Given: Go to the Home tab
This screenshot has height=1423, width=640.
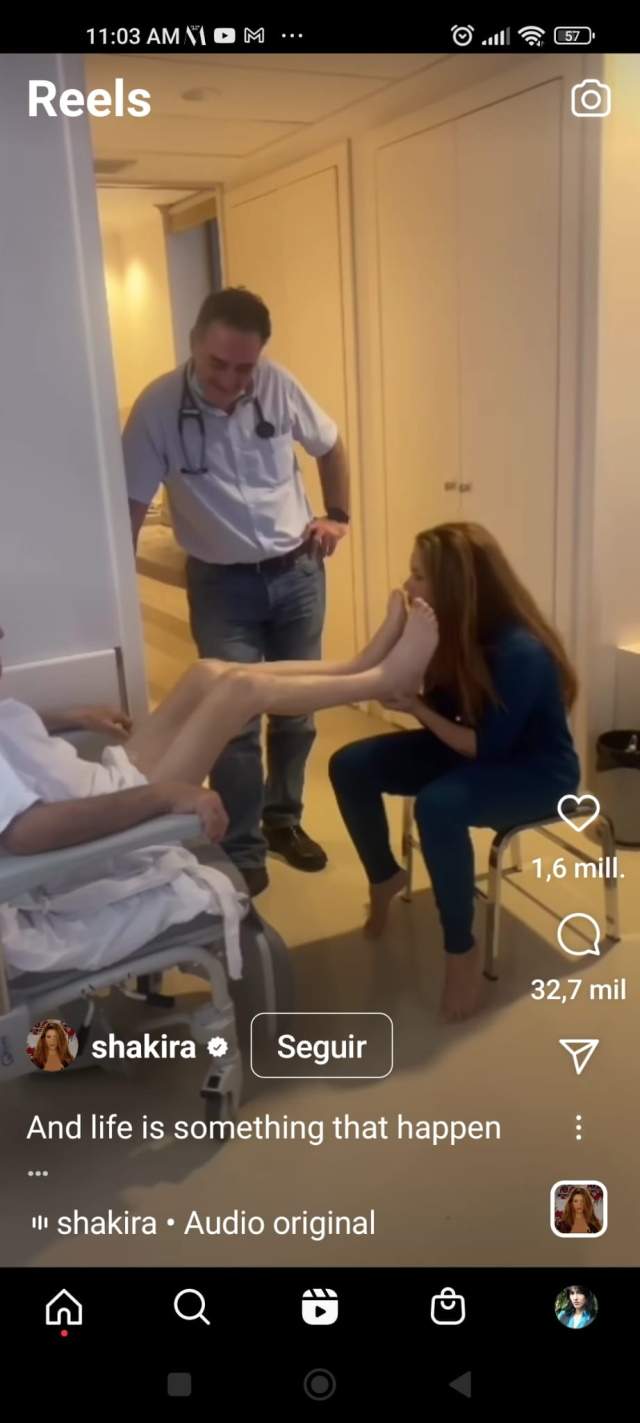Looking at the screenshot, I should pyautogui.click(x=64, y=1307).
